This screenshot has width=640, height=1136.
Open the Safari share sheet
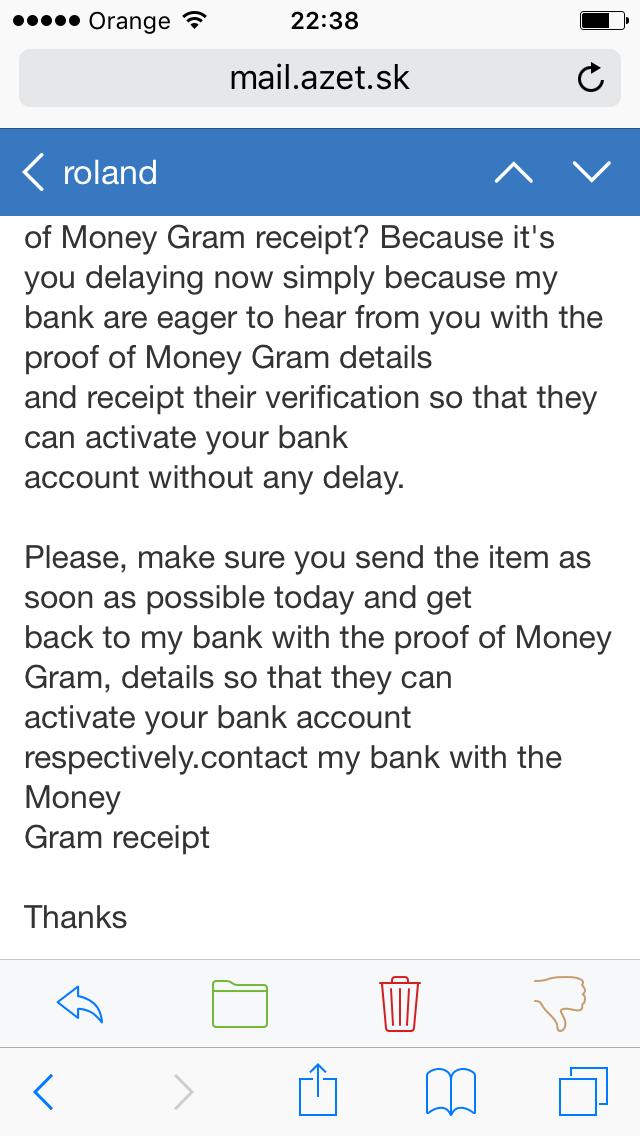tap(318, 1088)
